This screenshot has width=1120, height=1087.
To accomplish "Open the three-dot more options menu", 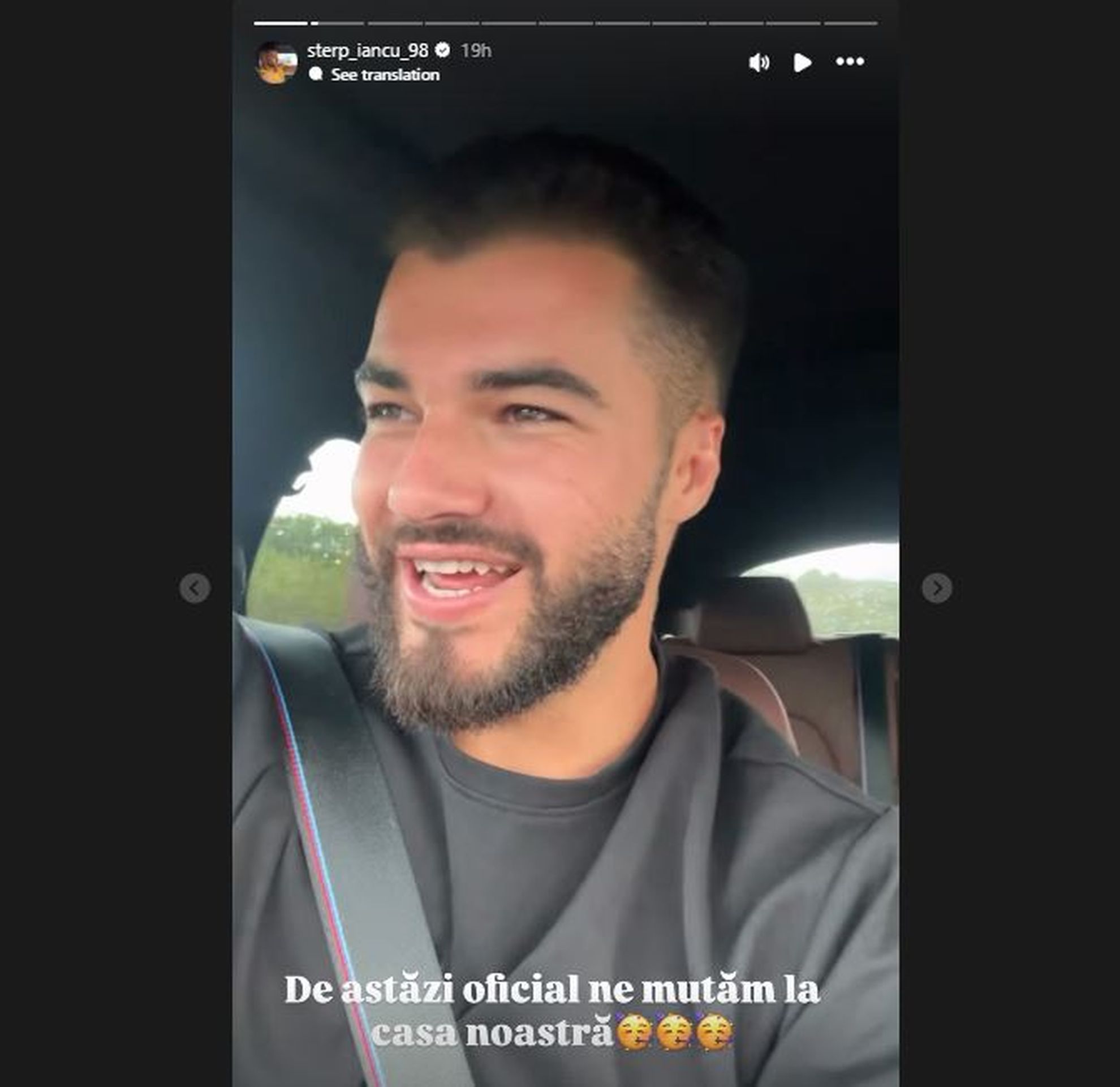I will (x=850, y=61).
